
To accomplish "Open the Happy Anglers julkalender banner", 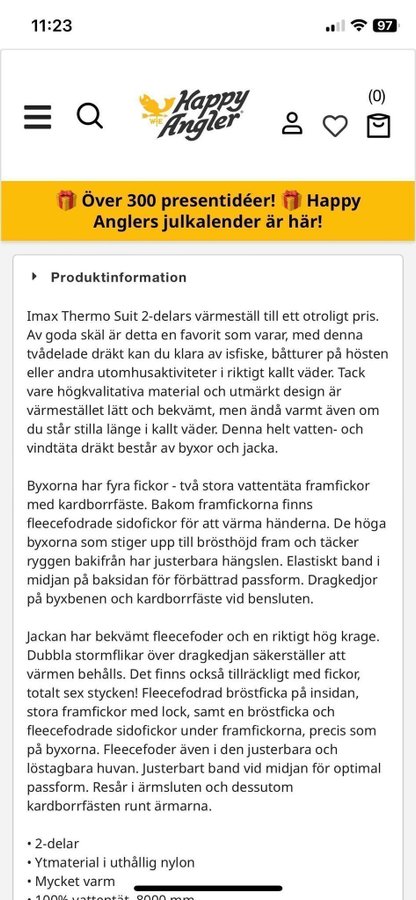I will 208,211.
